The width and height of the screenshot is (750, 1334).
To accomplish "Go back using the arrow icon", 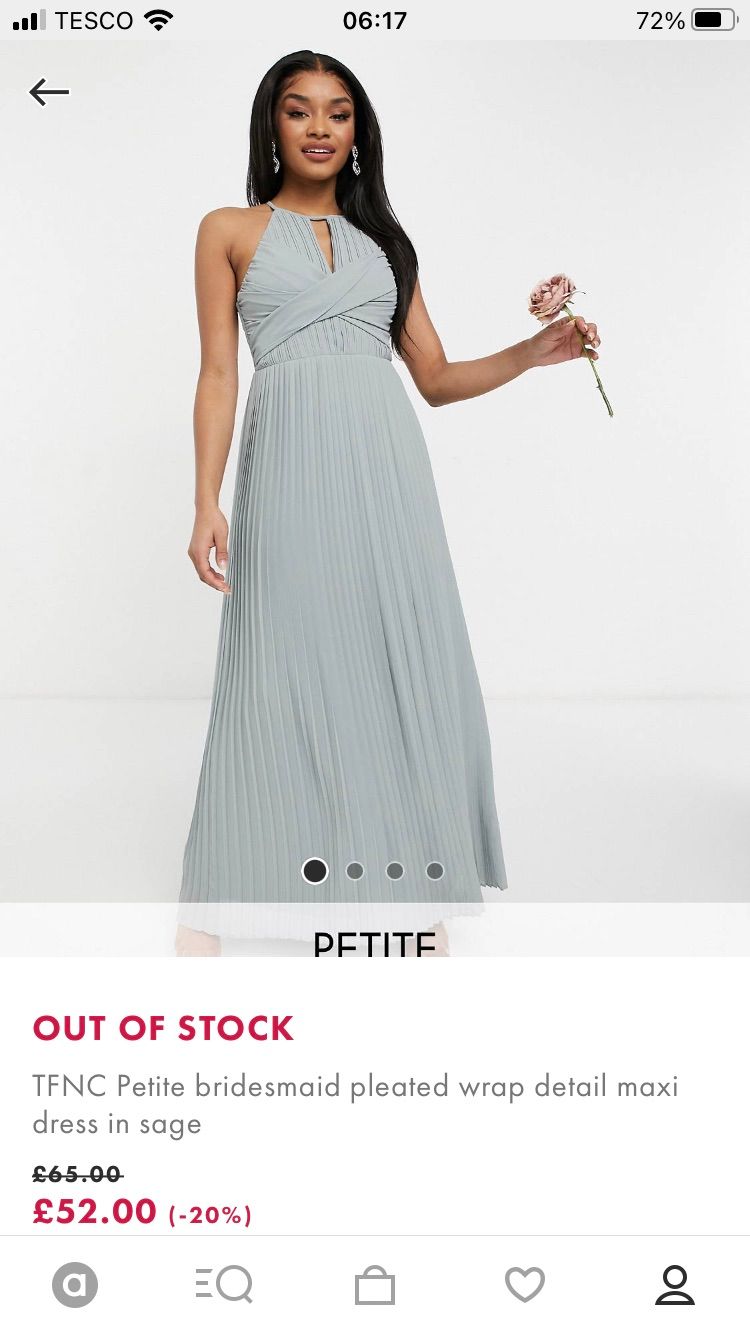I will click(49, 93).
